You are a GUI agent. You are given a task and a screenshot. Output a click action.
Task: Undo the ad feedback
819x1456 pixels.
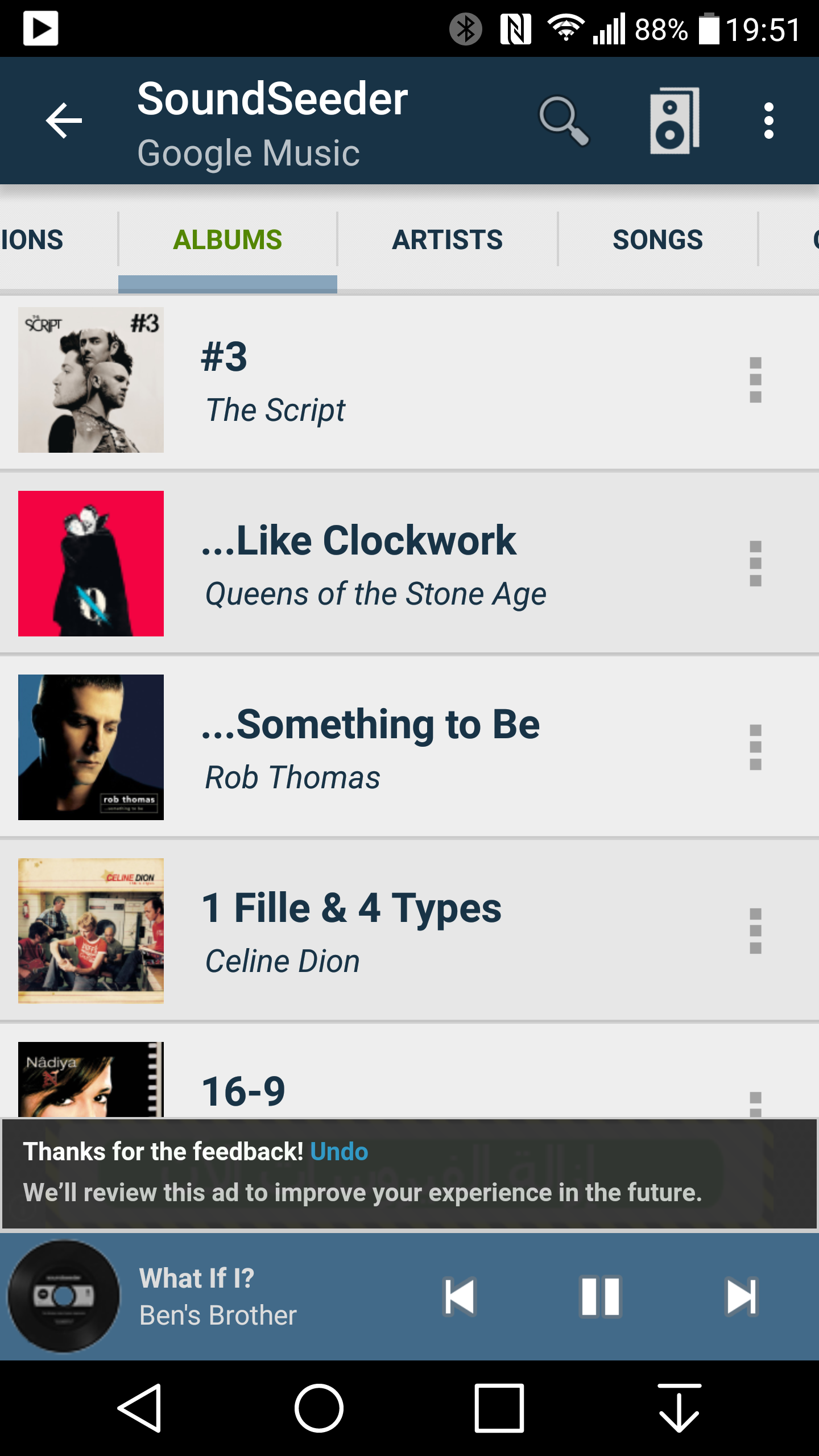339,1152
